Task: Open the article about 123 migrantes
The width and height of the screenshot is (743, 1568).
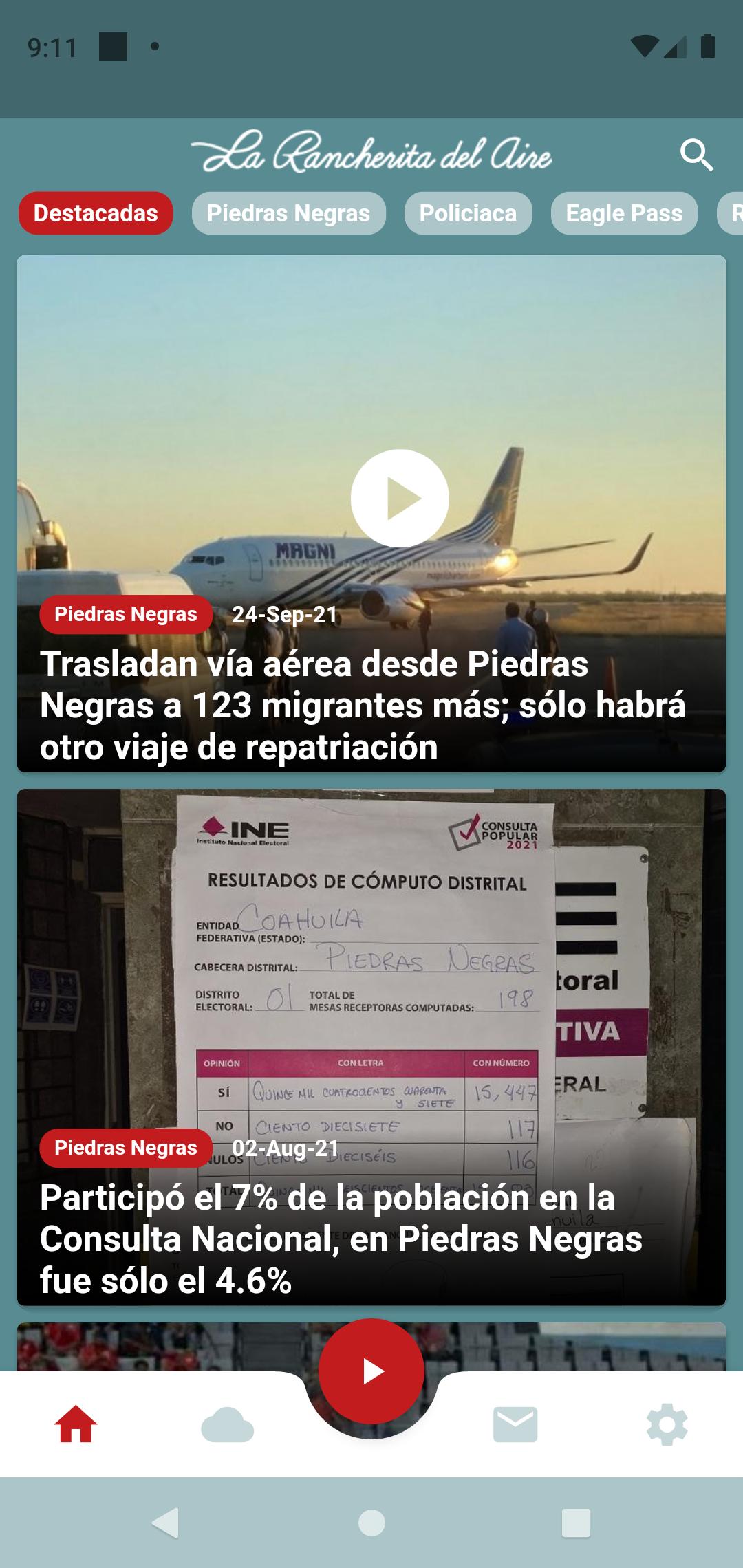Action: pyautogui.click(x=363, y=706)
